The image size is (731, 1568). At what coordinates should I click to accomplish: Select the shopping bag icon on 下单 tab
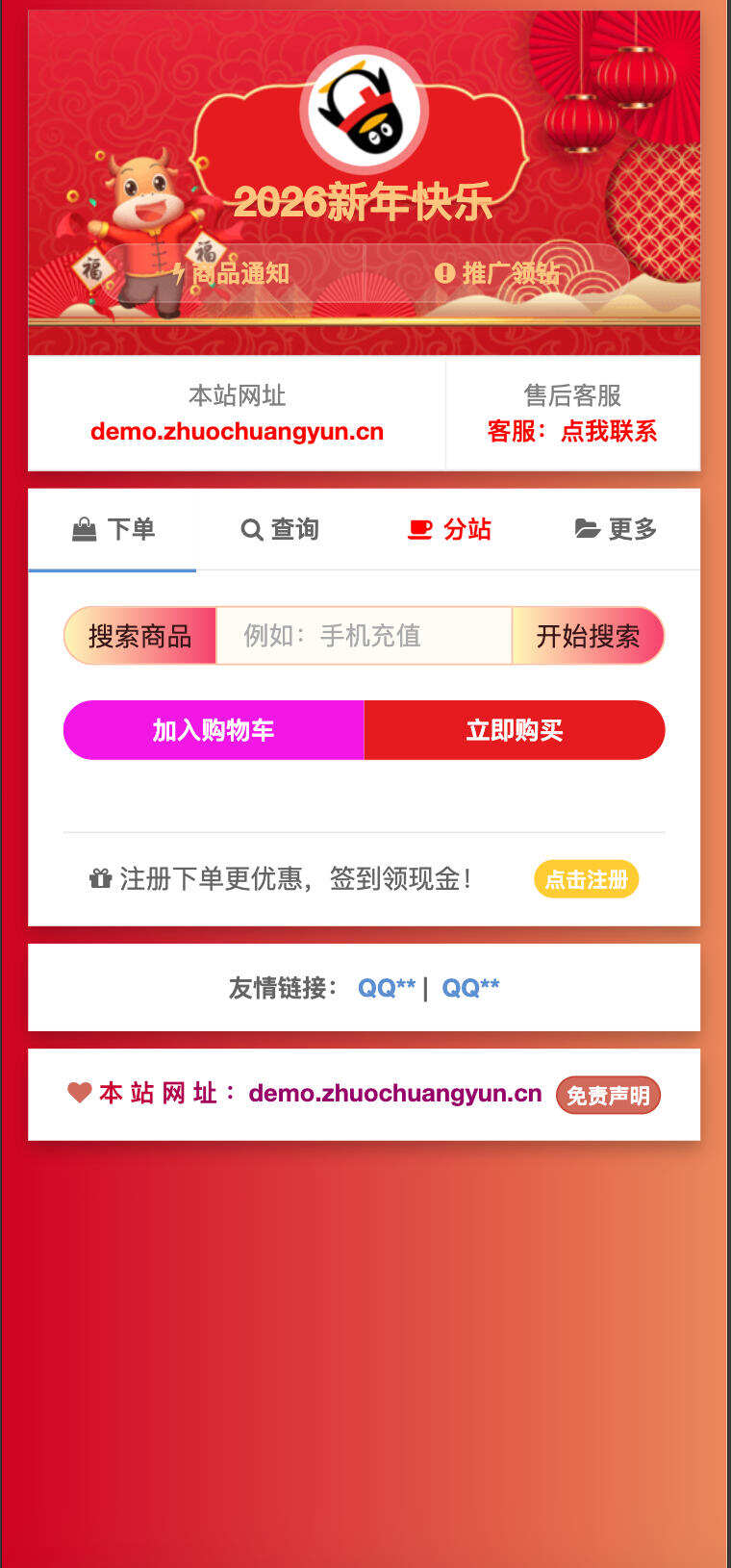tap(85, 528)
